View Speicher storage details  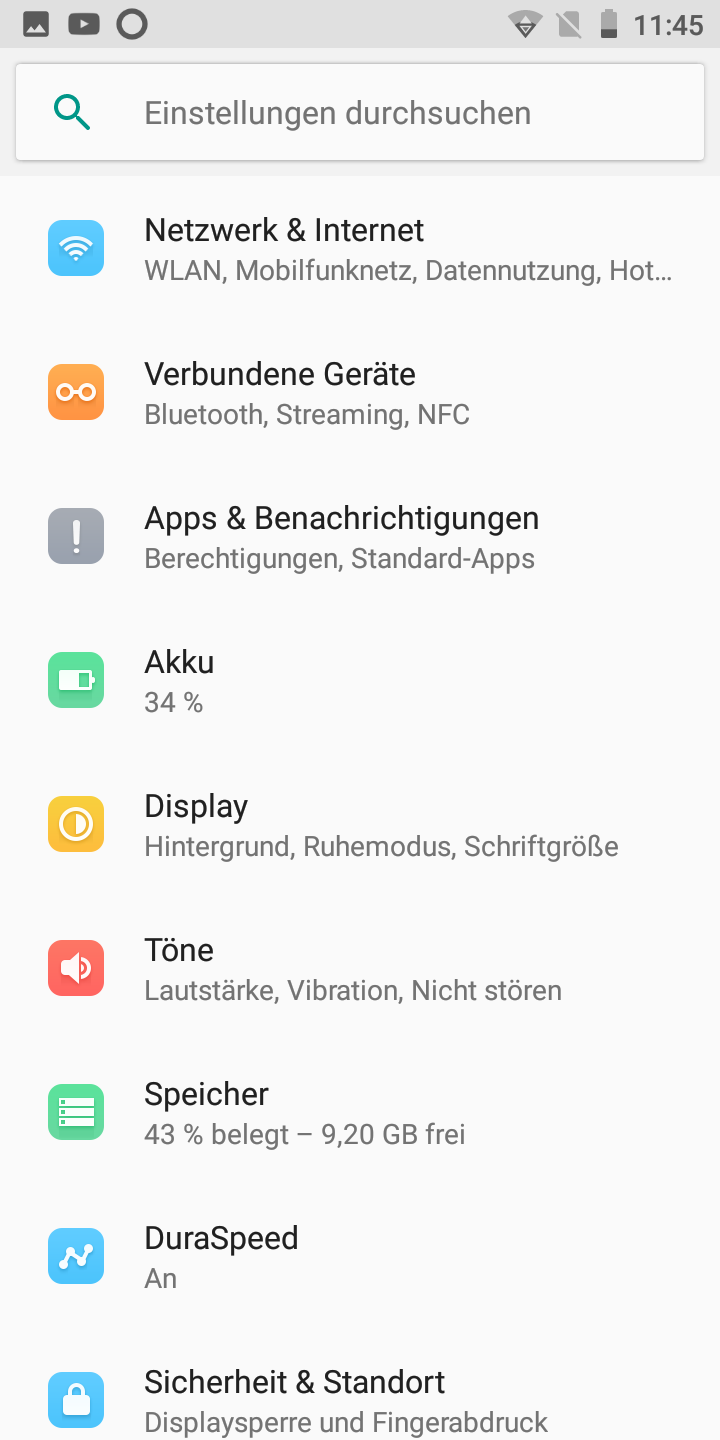360,1113
